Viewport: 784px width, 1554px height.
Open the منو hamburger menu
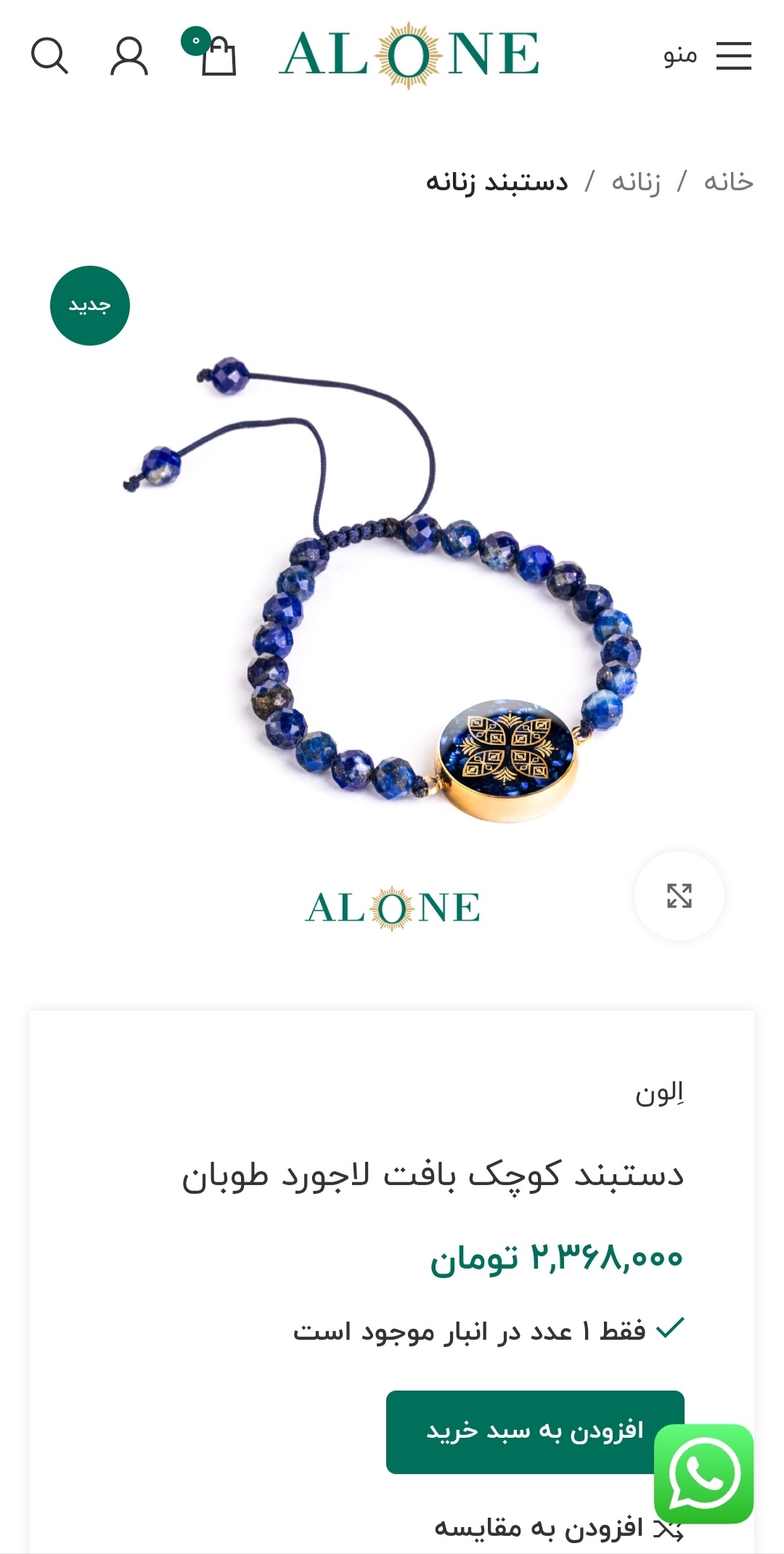pos(709,56)
